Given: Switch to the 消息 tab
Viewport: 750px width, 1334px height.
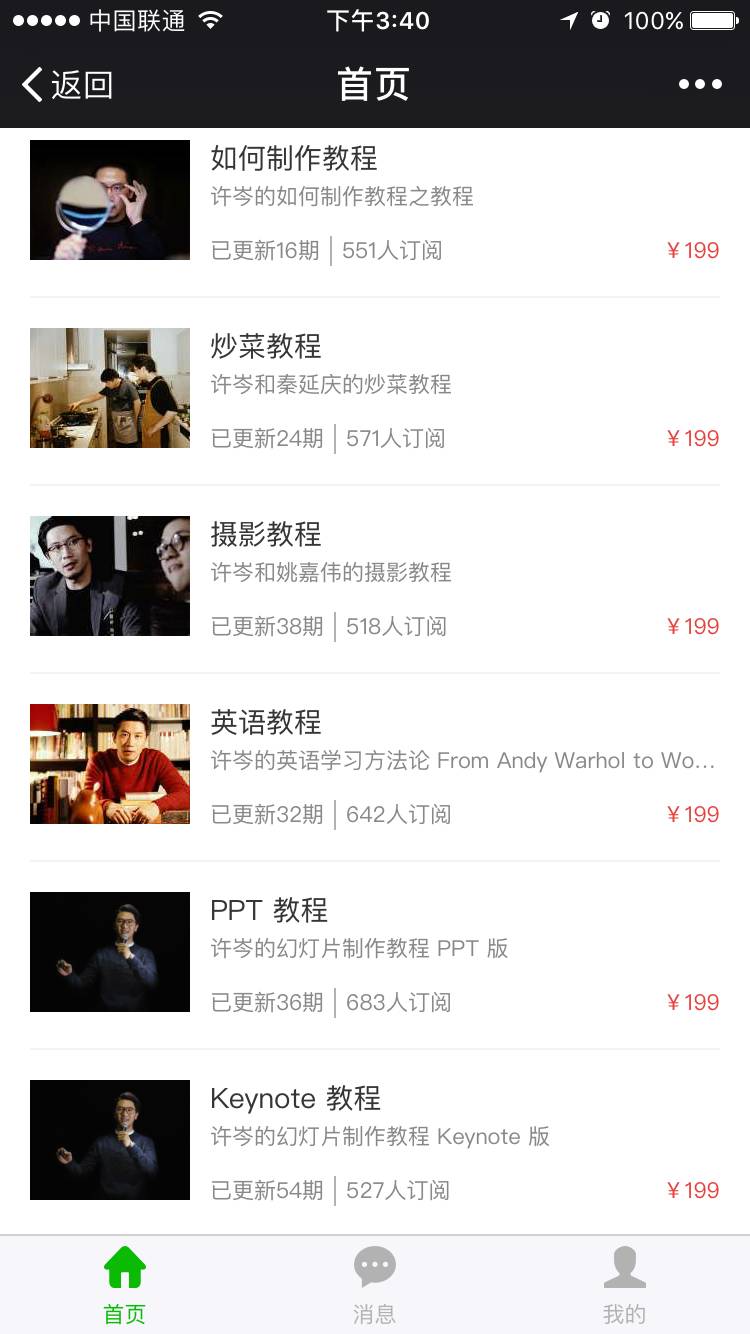Looking at the screenshot, I should tap(375, 1285).
